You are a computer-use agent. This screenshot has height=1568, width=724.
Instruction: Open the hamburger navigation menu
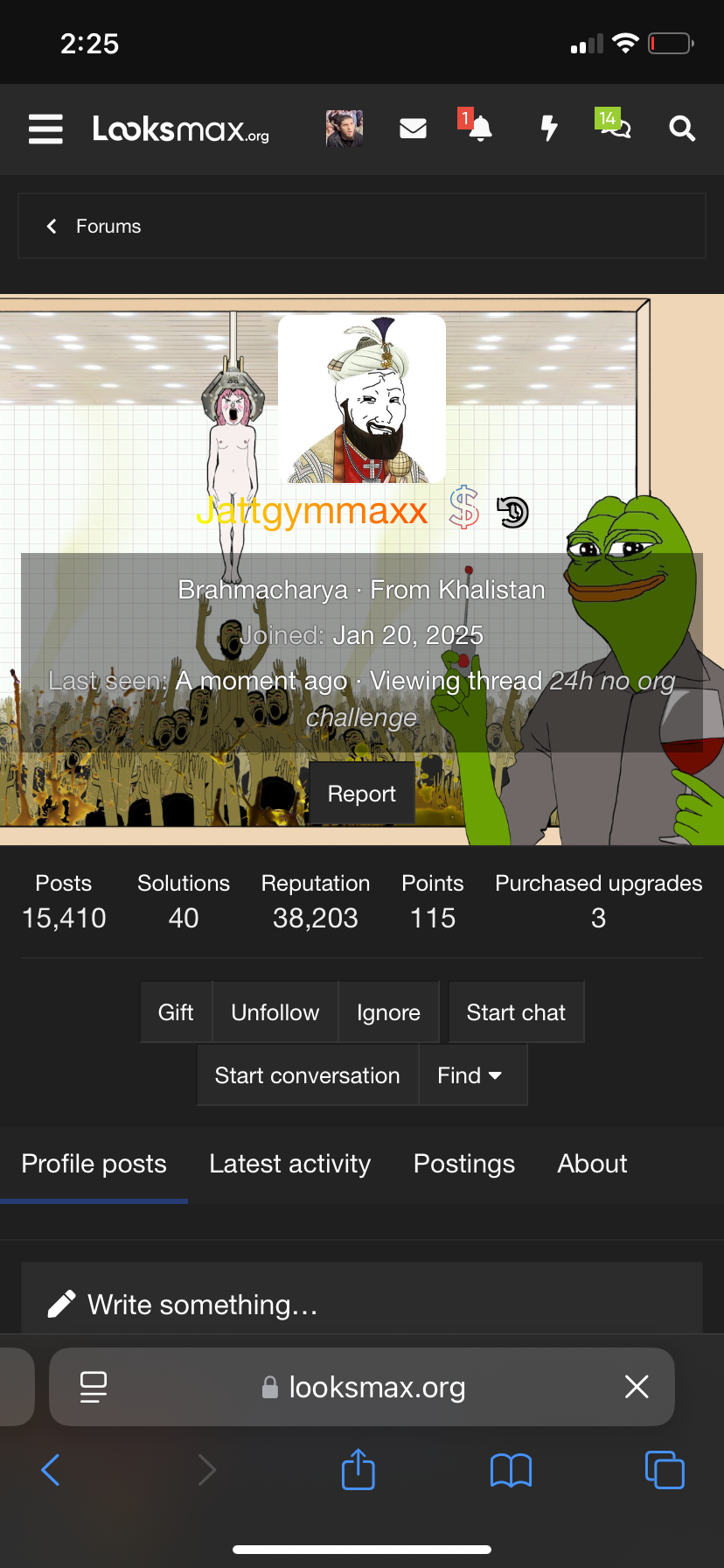coord(45,129)
